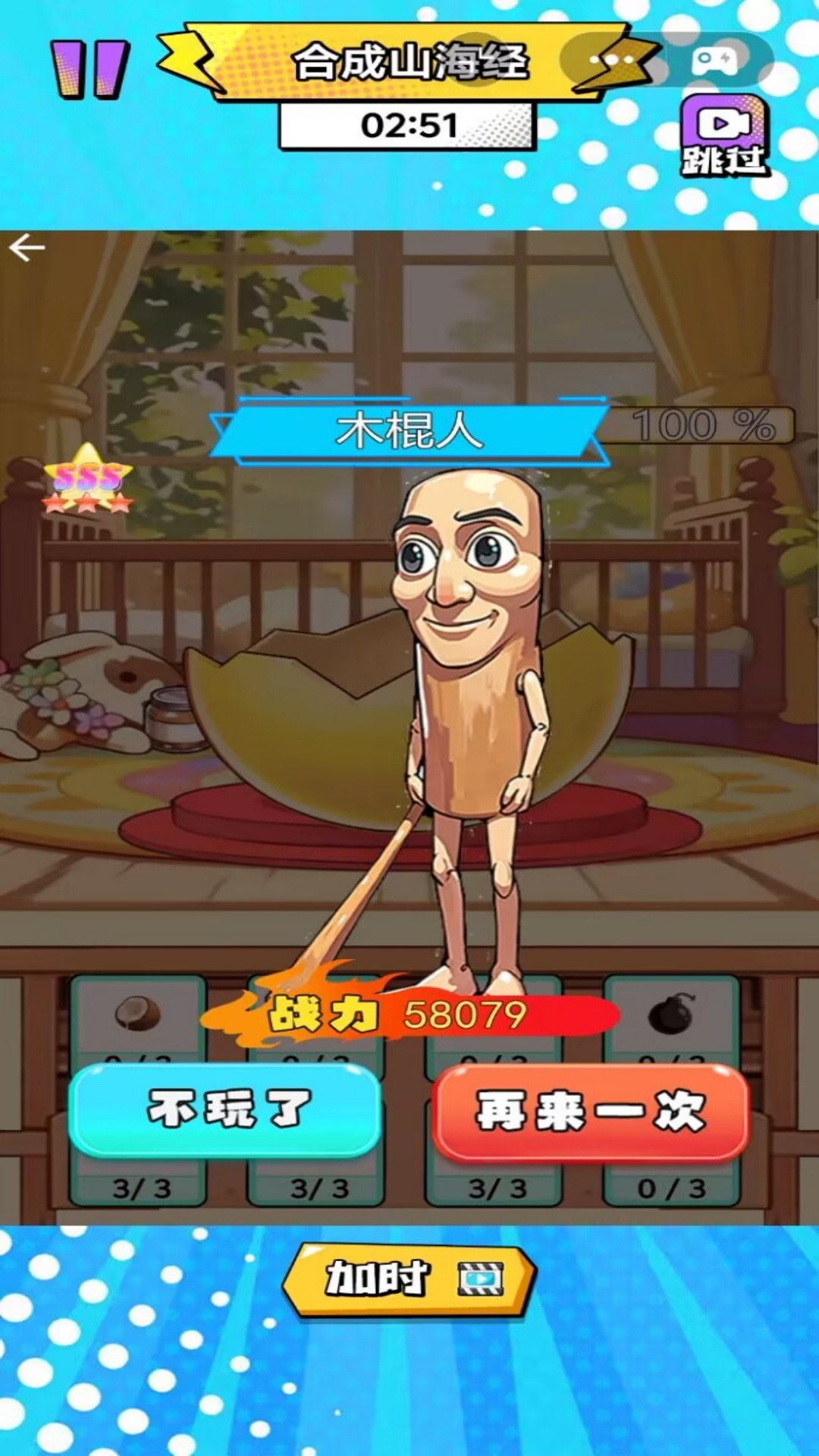819x1456 pixels.
Task: Play again with 再来一次
Action: pyautogui.click(x=591, y=1112)
